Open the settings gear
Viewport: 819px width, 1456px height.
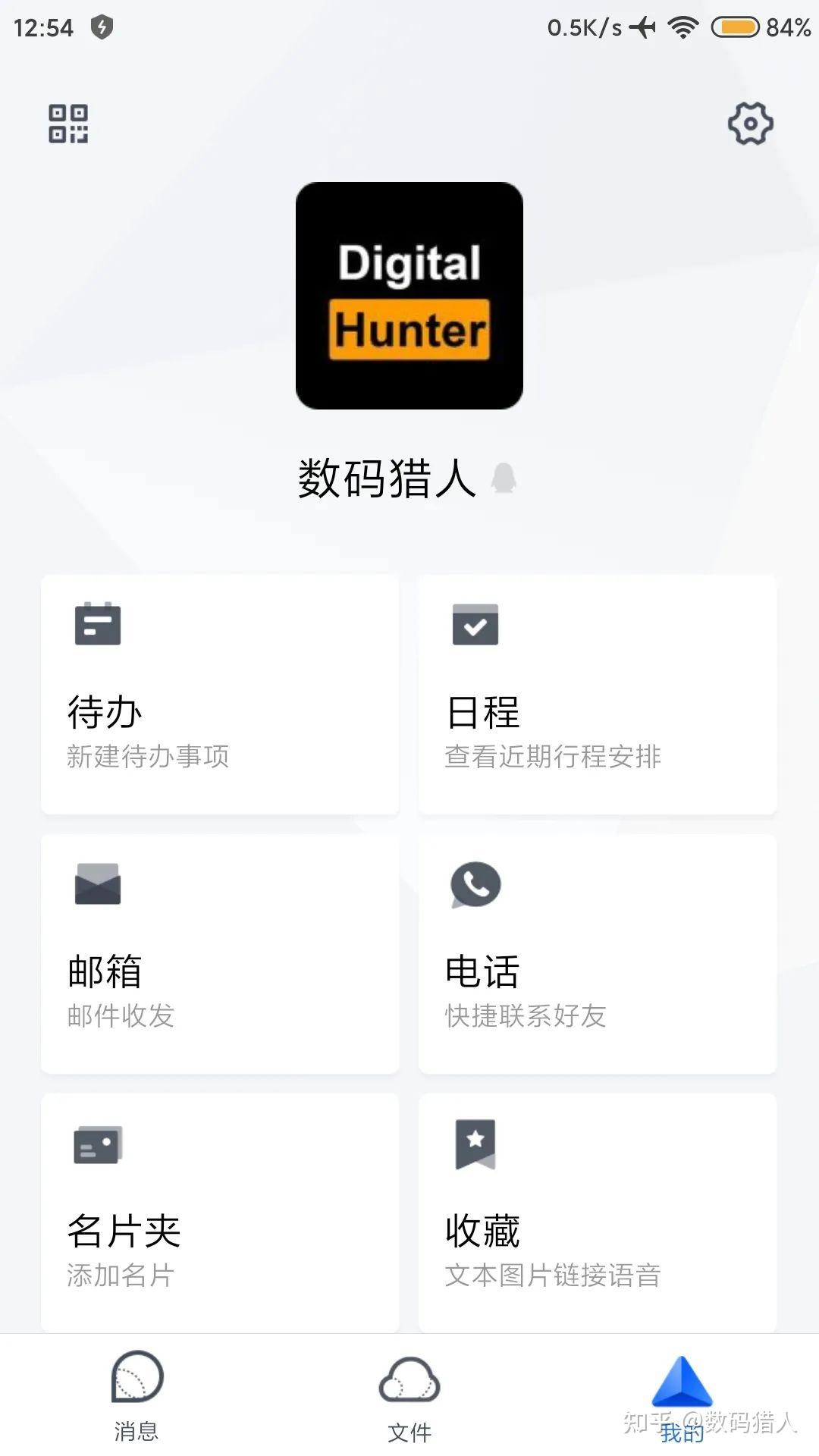click(x=750, y=124)
